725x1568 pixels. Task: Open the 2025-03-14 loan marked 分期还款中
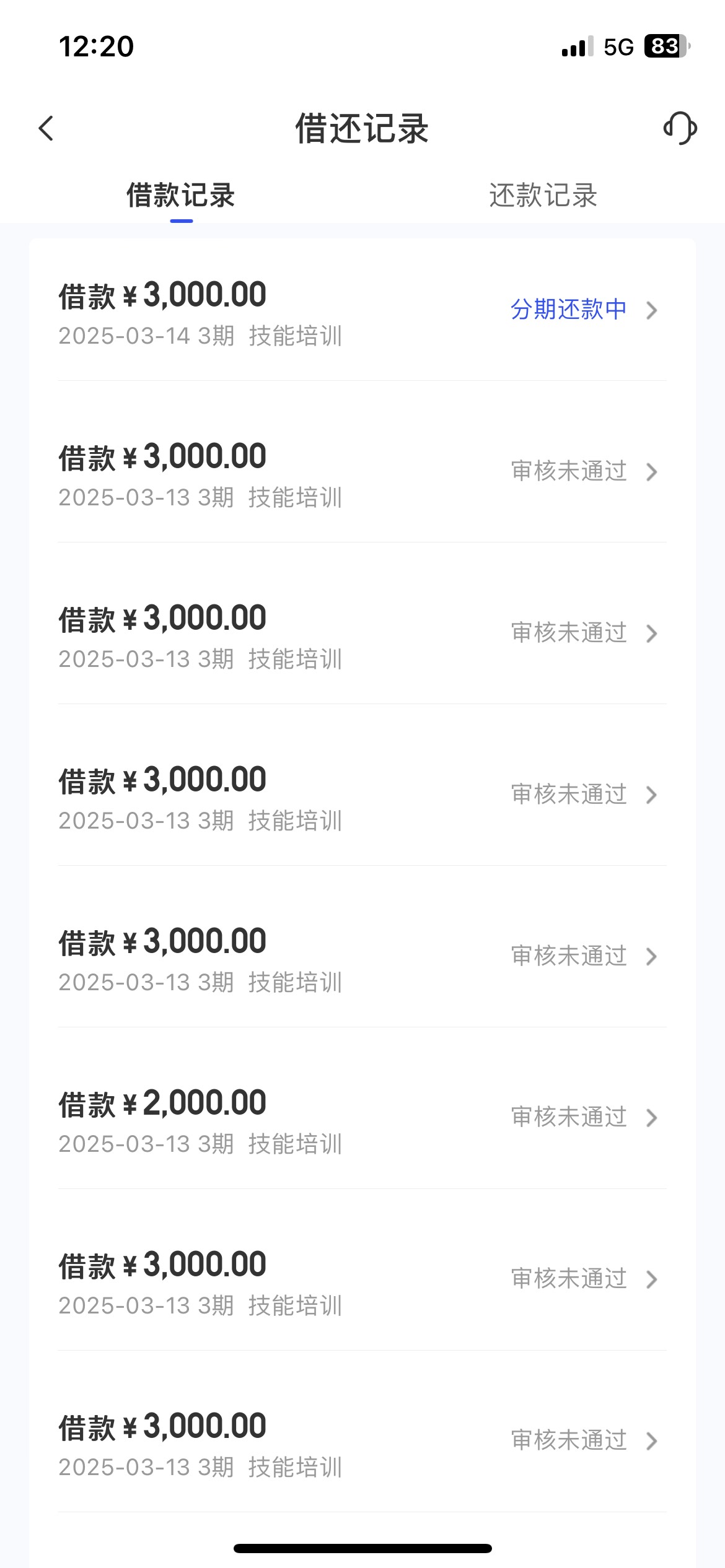pyautogui.click(x=362, y=311)
